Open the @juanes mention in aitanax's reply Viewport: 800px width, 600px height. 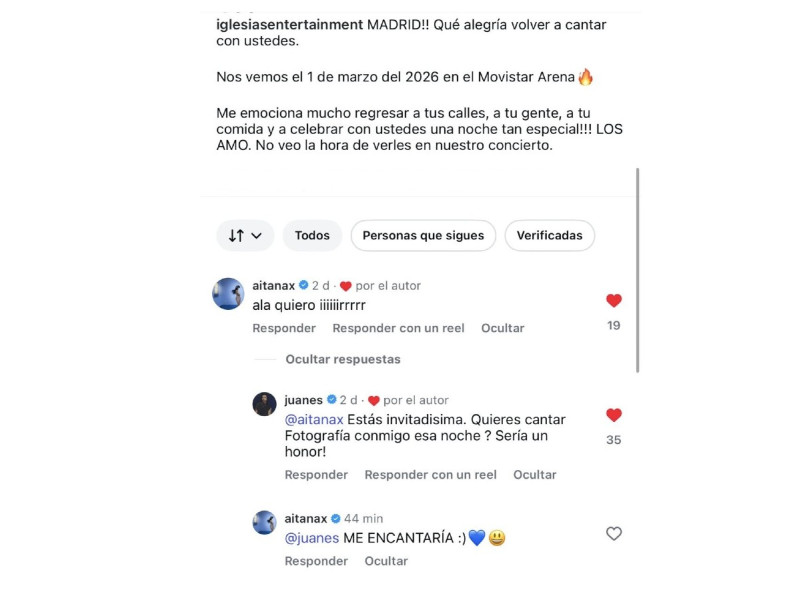point(312,538)
